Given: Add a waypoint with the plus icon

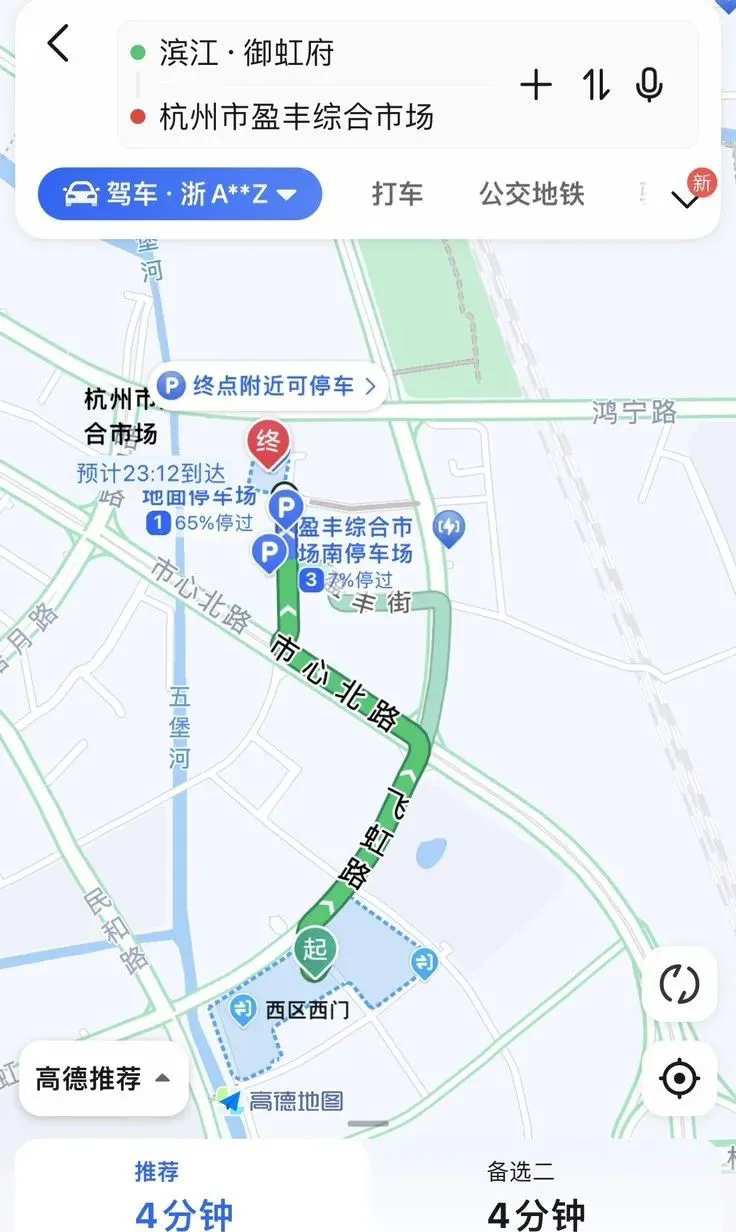Looking at the screenshot, I should click(536, 86).
